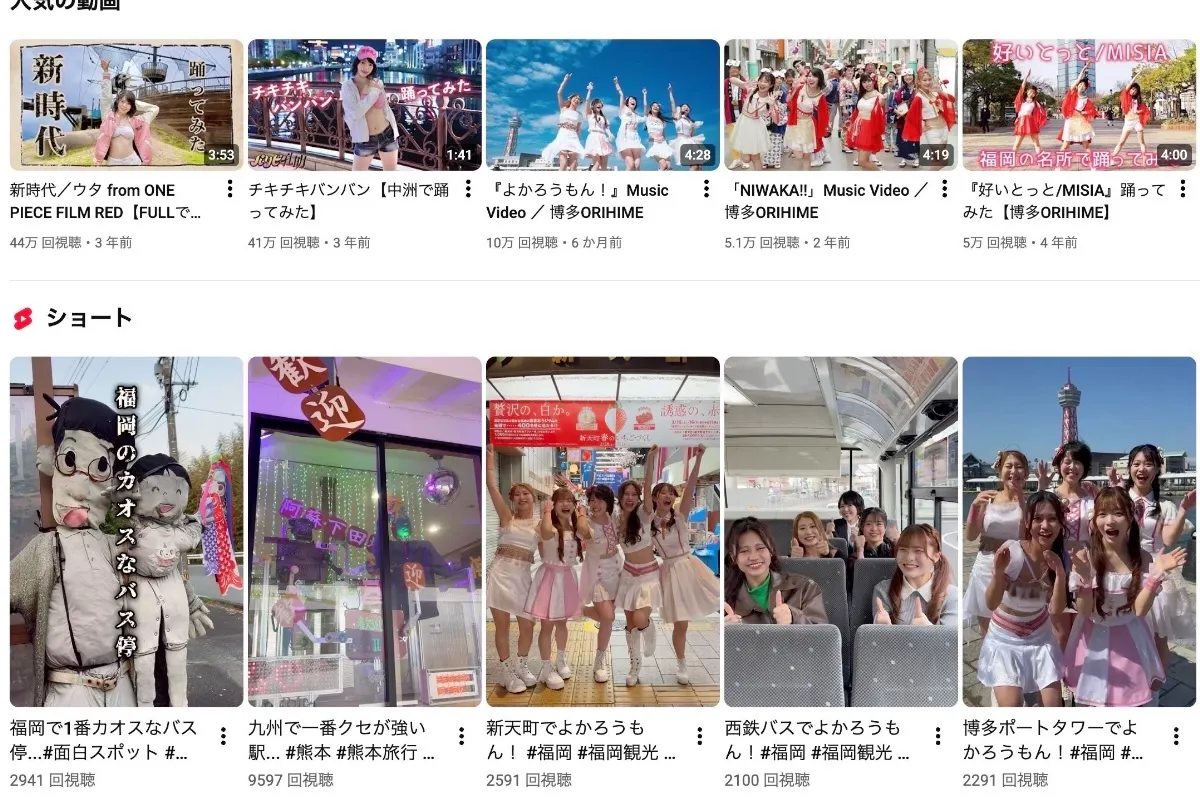Open the three-dot menu for 西鉄バス short
The height and width of the screenshot is (800, 1200).
tap(938, 737)
